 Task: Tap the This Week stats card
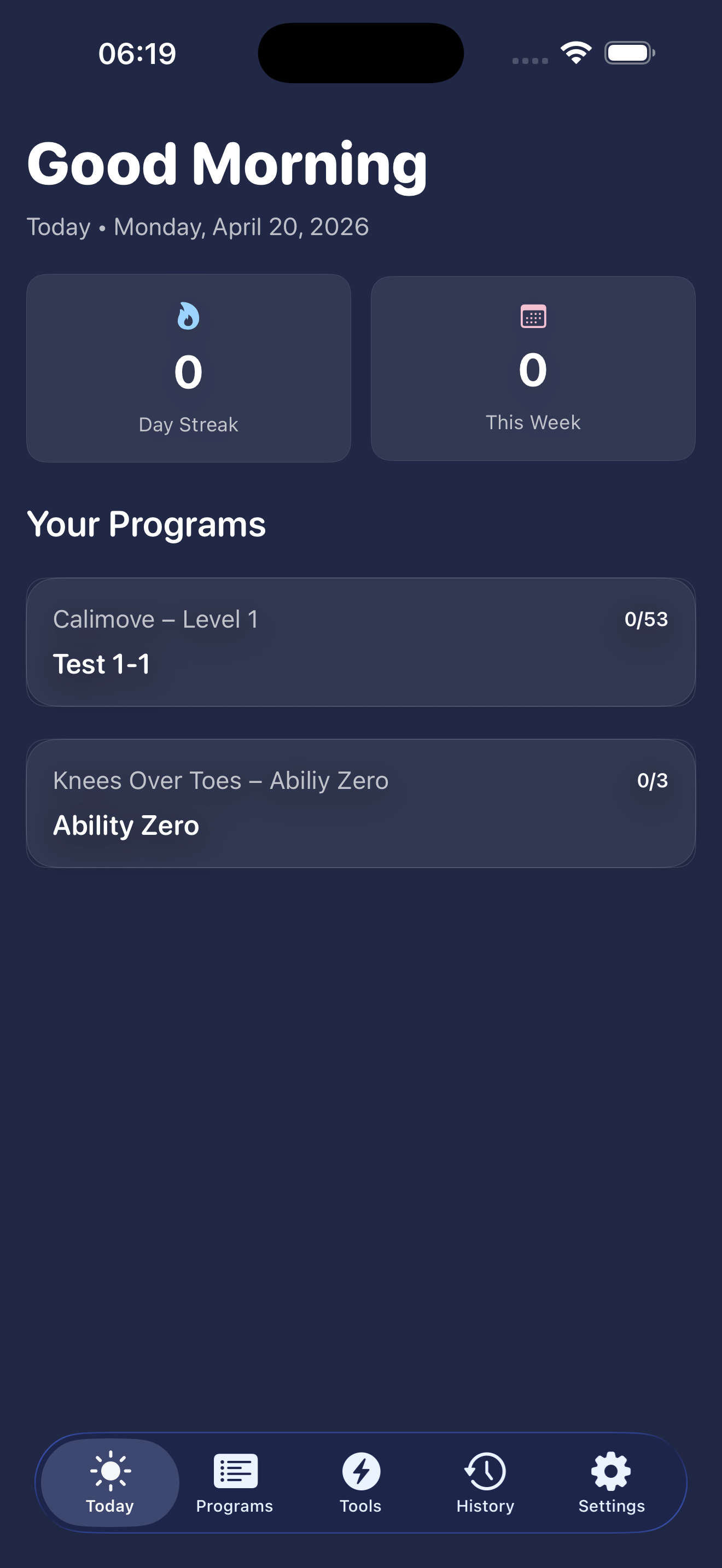[532, 367]
